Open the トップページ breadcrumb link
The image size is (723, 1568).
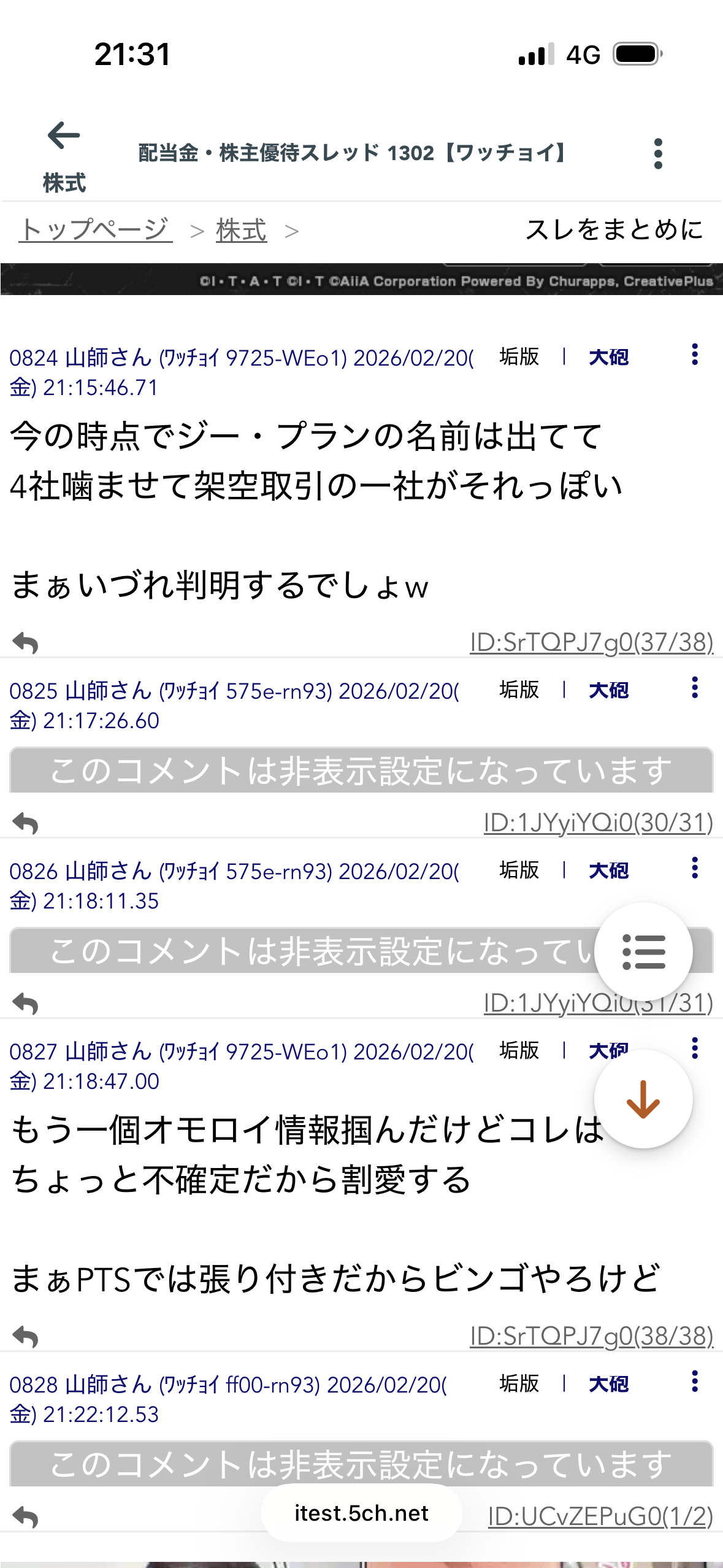tap(95, 230)
